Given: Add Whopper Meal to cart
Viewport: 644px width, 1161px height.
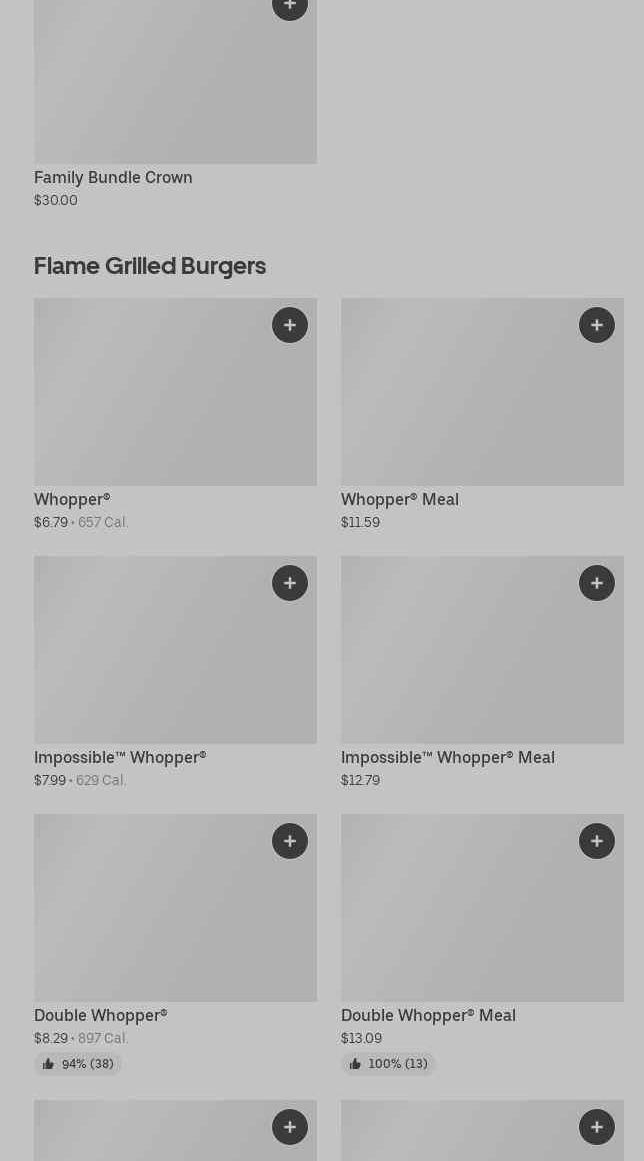Looking at the screenshot, I should pyautogui.click(x=597, y=325).
